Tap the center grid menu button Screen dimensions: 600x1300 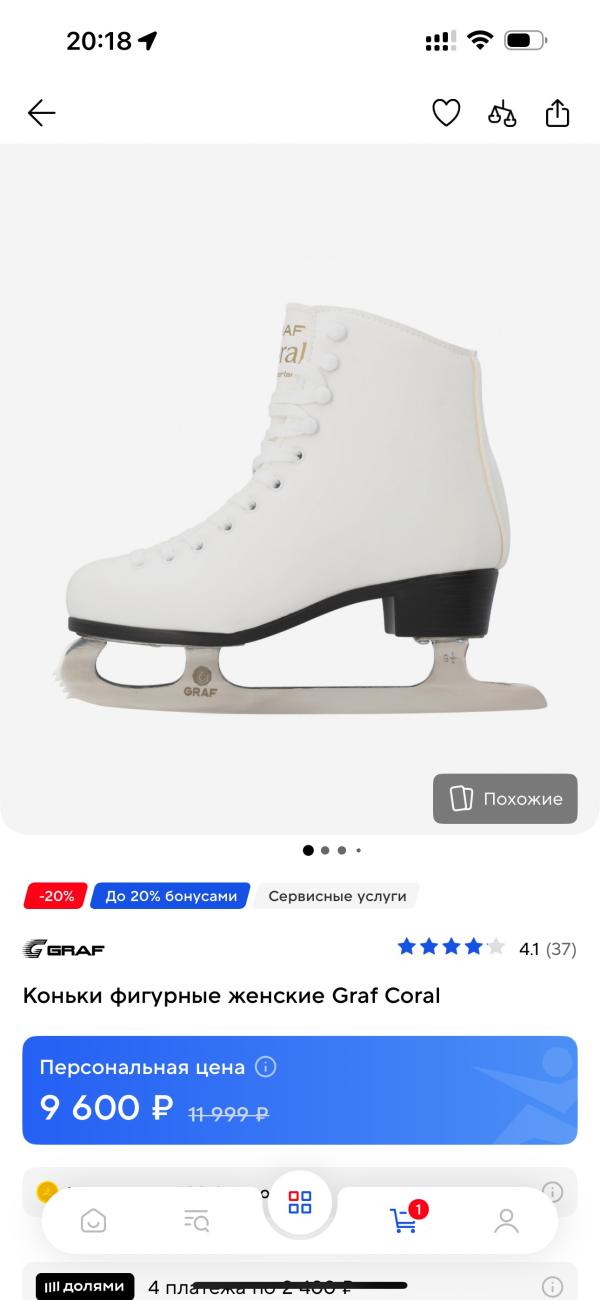tap(300, 1202)
